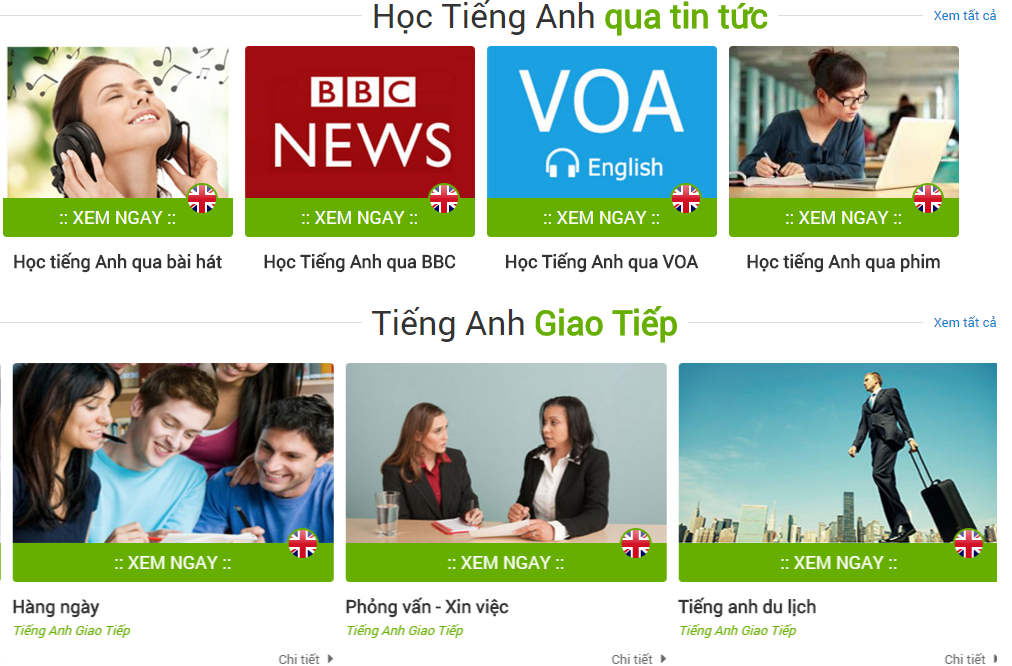Open "Xem tất cả" for Tiếng Anh Giao Tiếp
The image size is (1012, 666).
(x=964, y=323)
